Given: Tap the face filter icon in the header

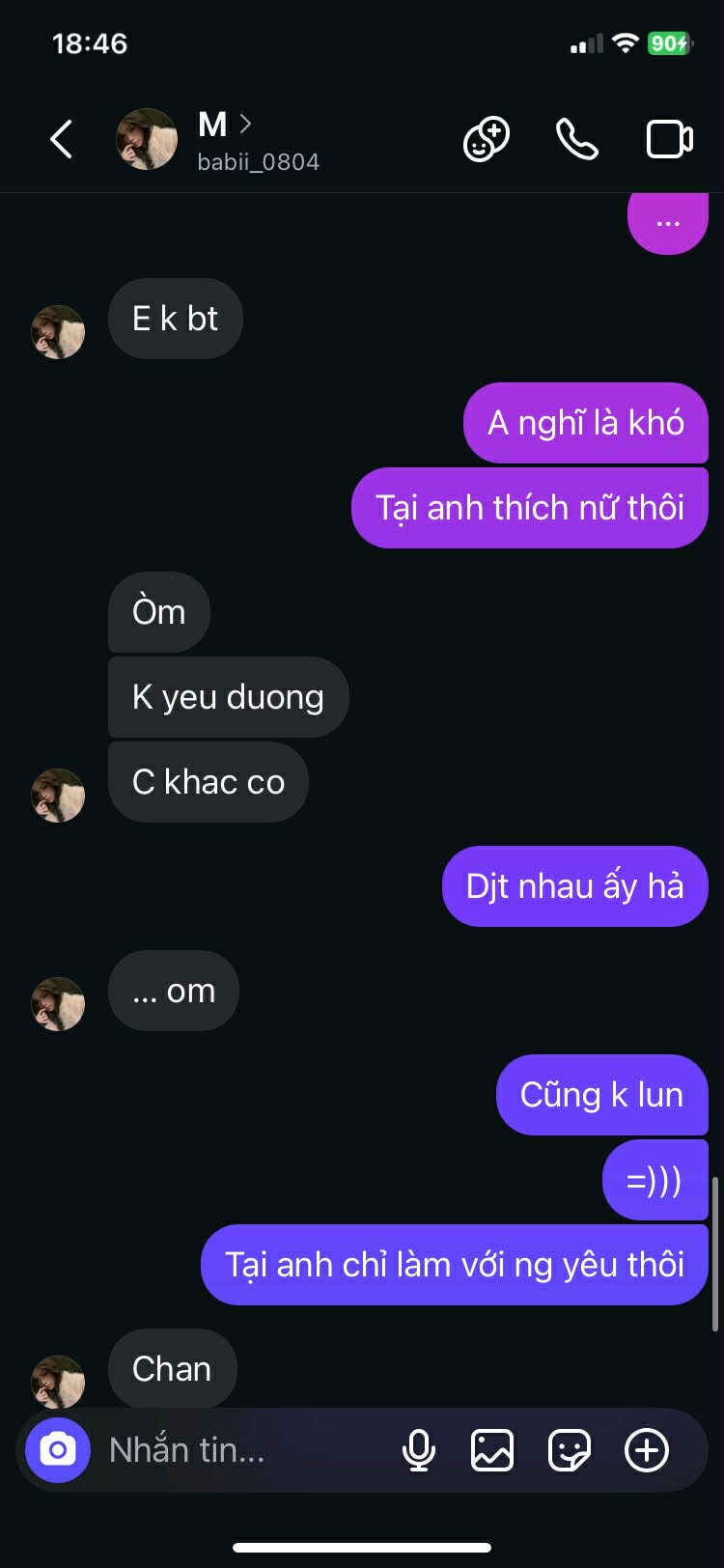Looking at the screenshot, I should (x=487, y=138).
